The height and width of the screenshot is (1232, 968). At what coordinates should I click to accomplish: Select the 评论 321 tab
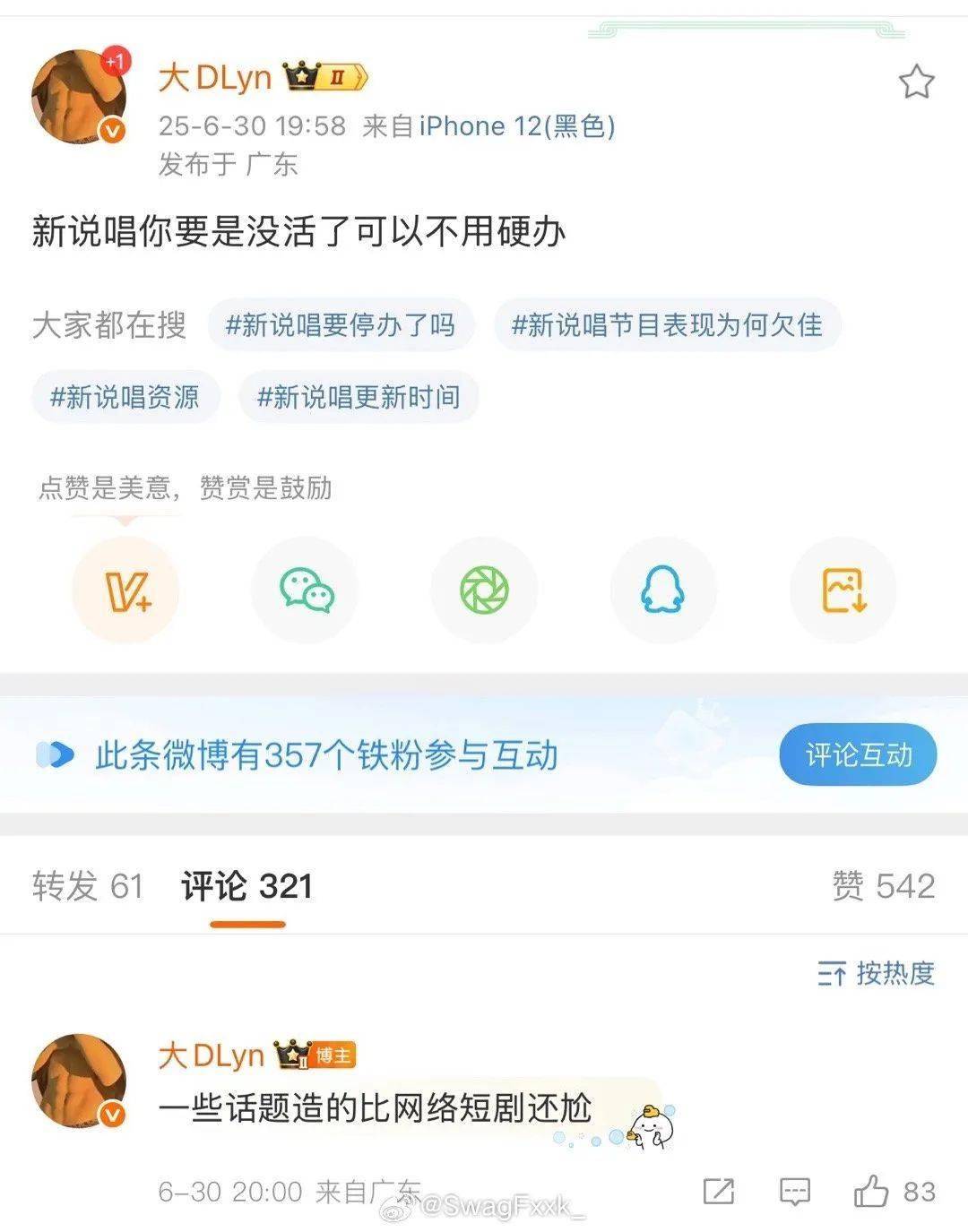246,886
